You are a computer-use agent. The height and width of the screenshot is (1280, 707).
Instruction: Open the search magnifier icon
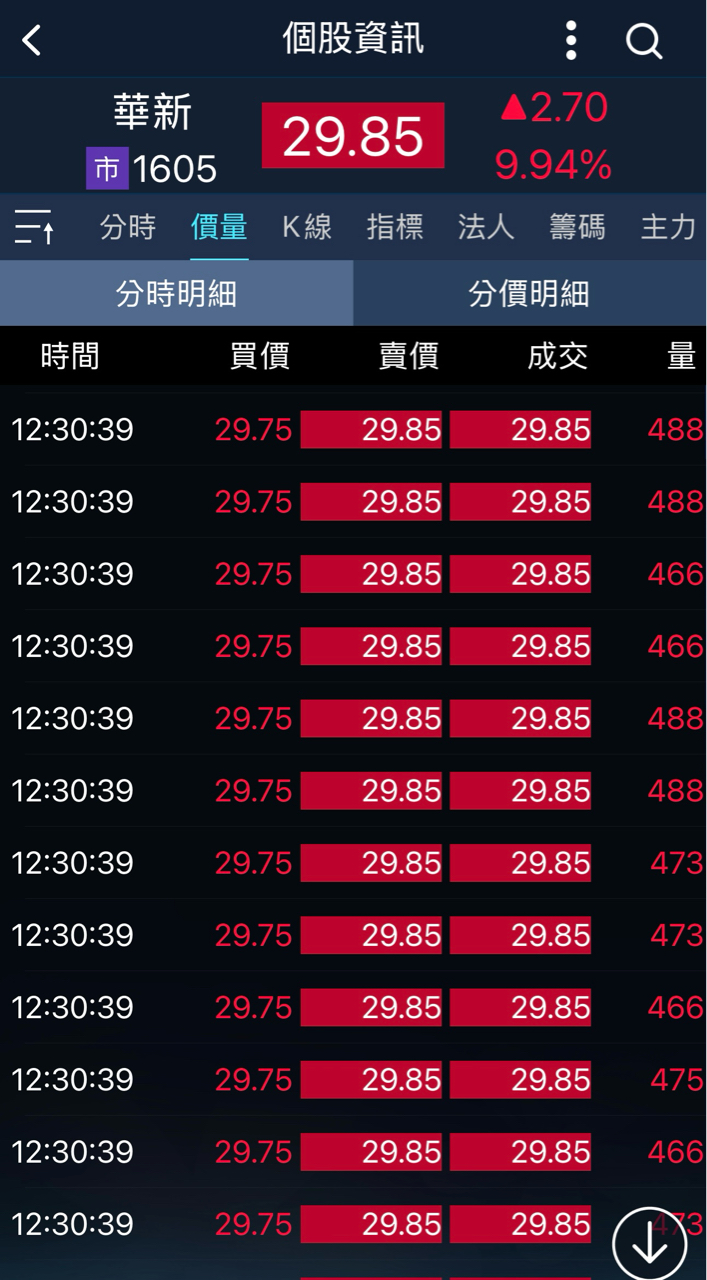644,41
